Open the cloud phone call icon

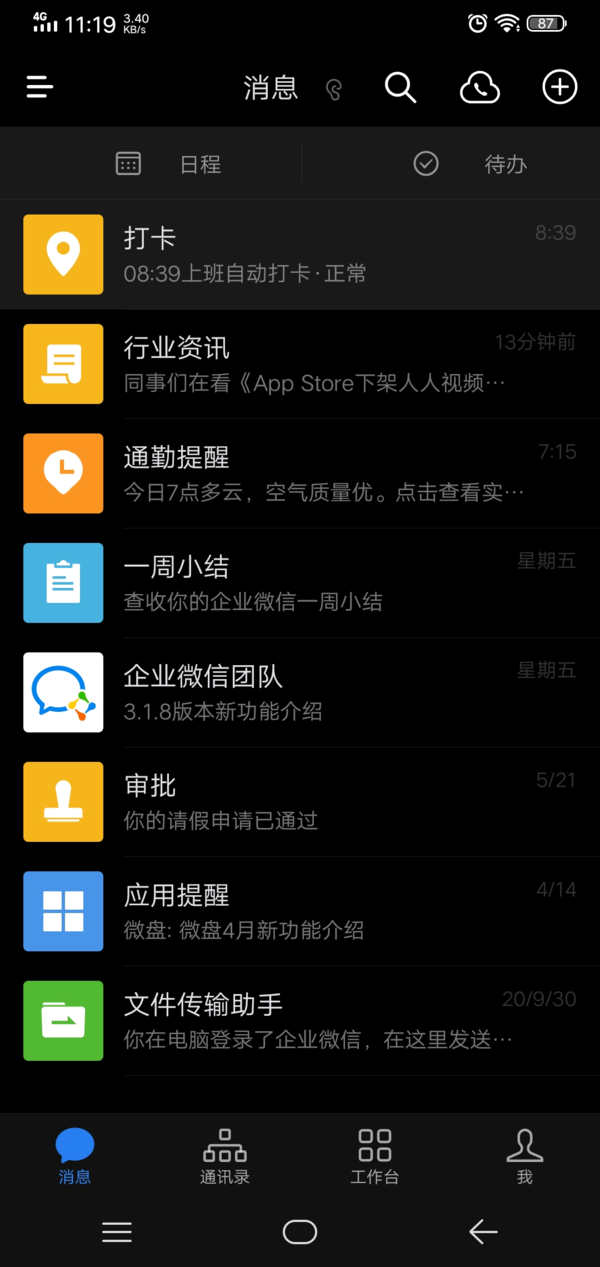coord(480,87)
